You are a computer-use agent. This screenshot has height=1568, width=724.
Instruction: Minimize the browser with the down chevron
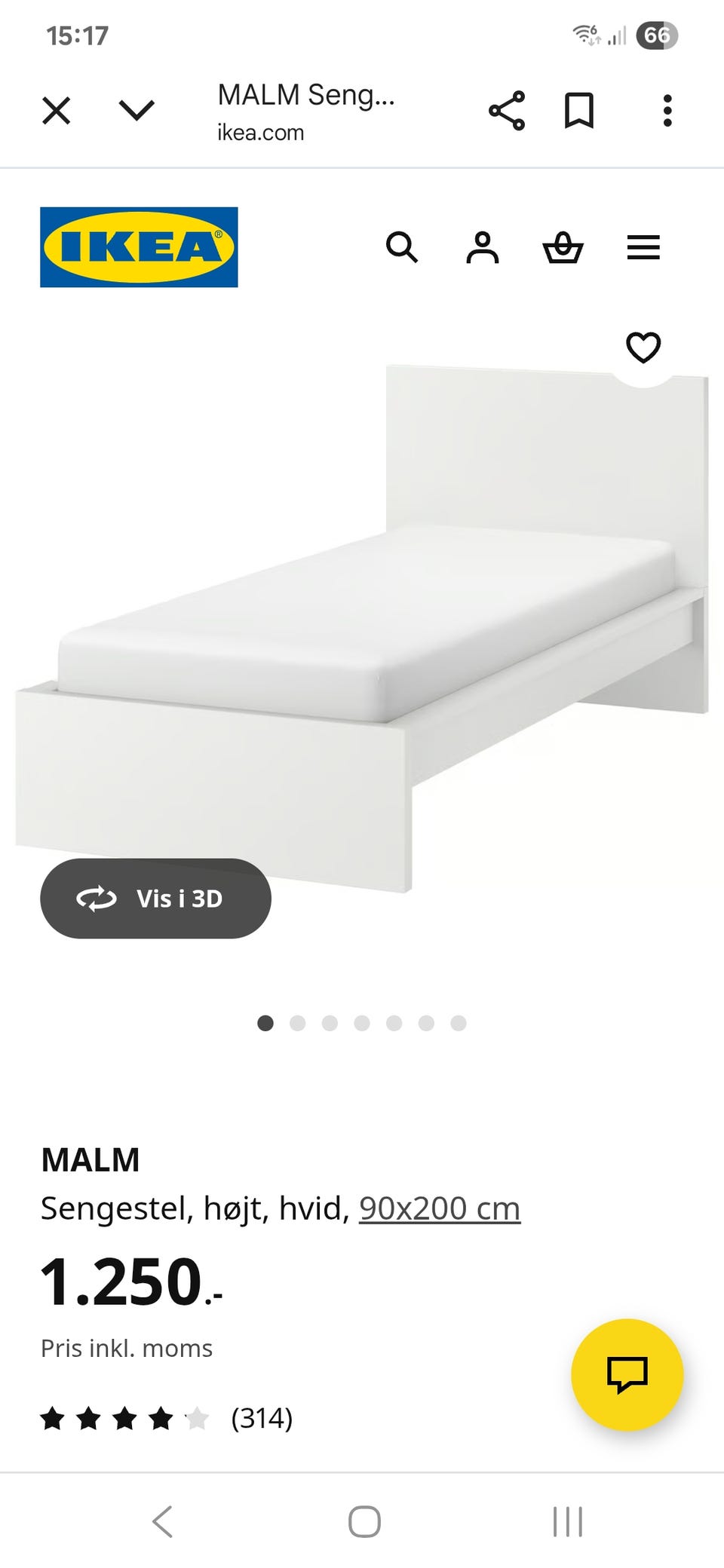coord(137,111)
